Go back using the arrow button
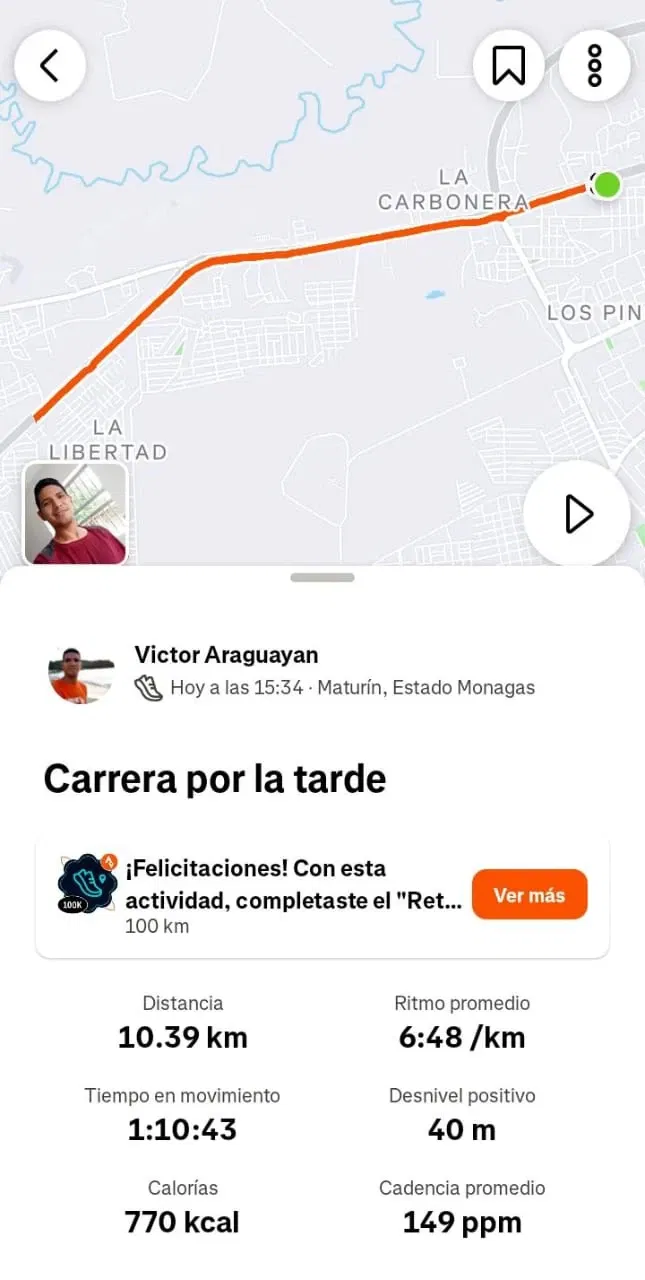Image resolution: width=645 pixels, height=1280 pixels. tap(50, 66)
